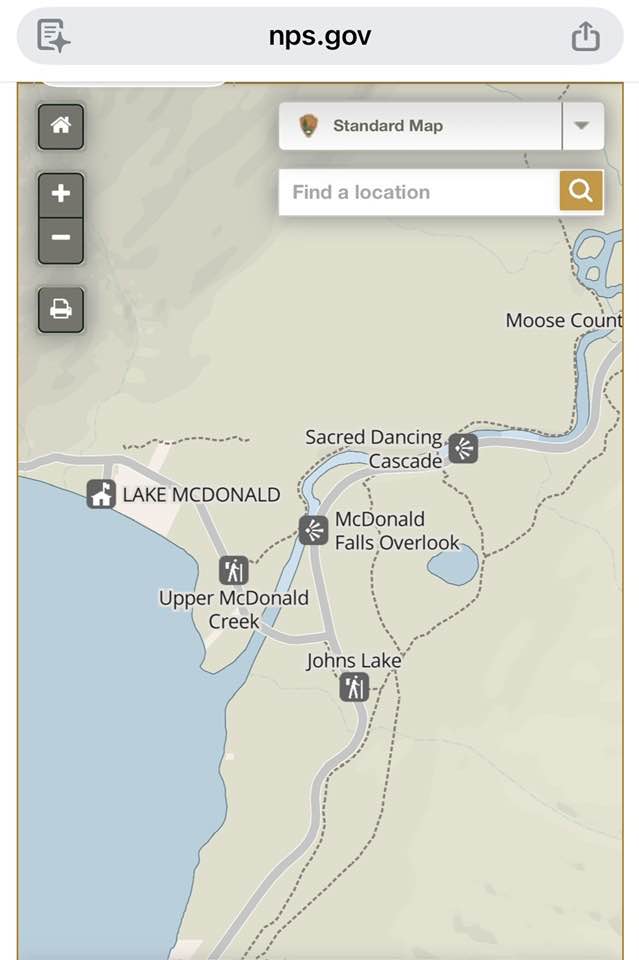The height and width of the screenshot is (960, 639).
Task: Select the Johns Lake trailhead marker
Action: (353, 687)
